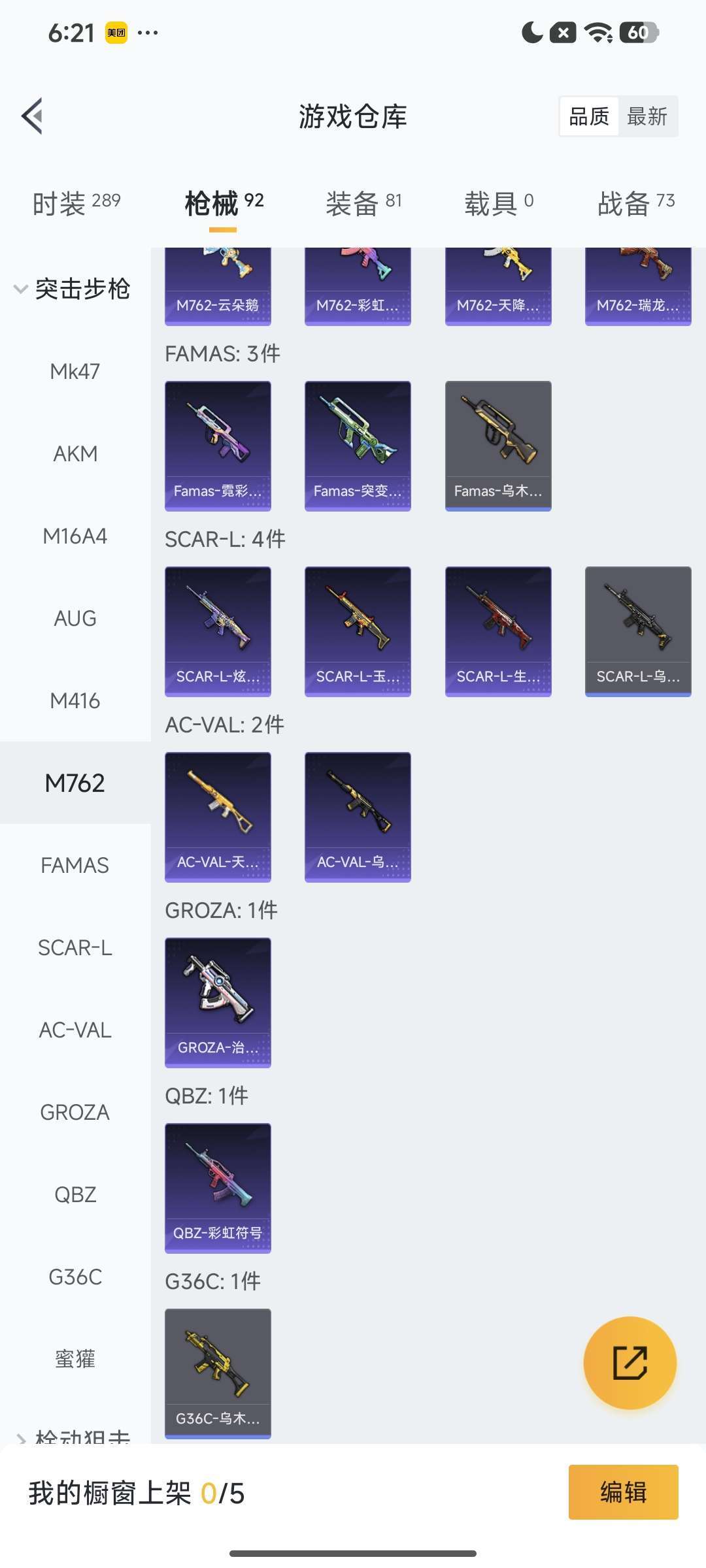The image size is (706, 1568).
Task: View the G36C-乌木 skin tile
Action: point(218,1373)
